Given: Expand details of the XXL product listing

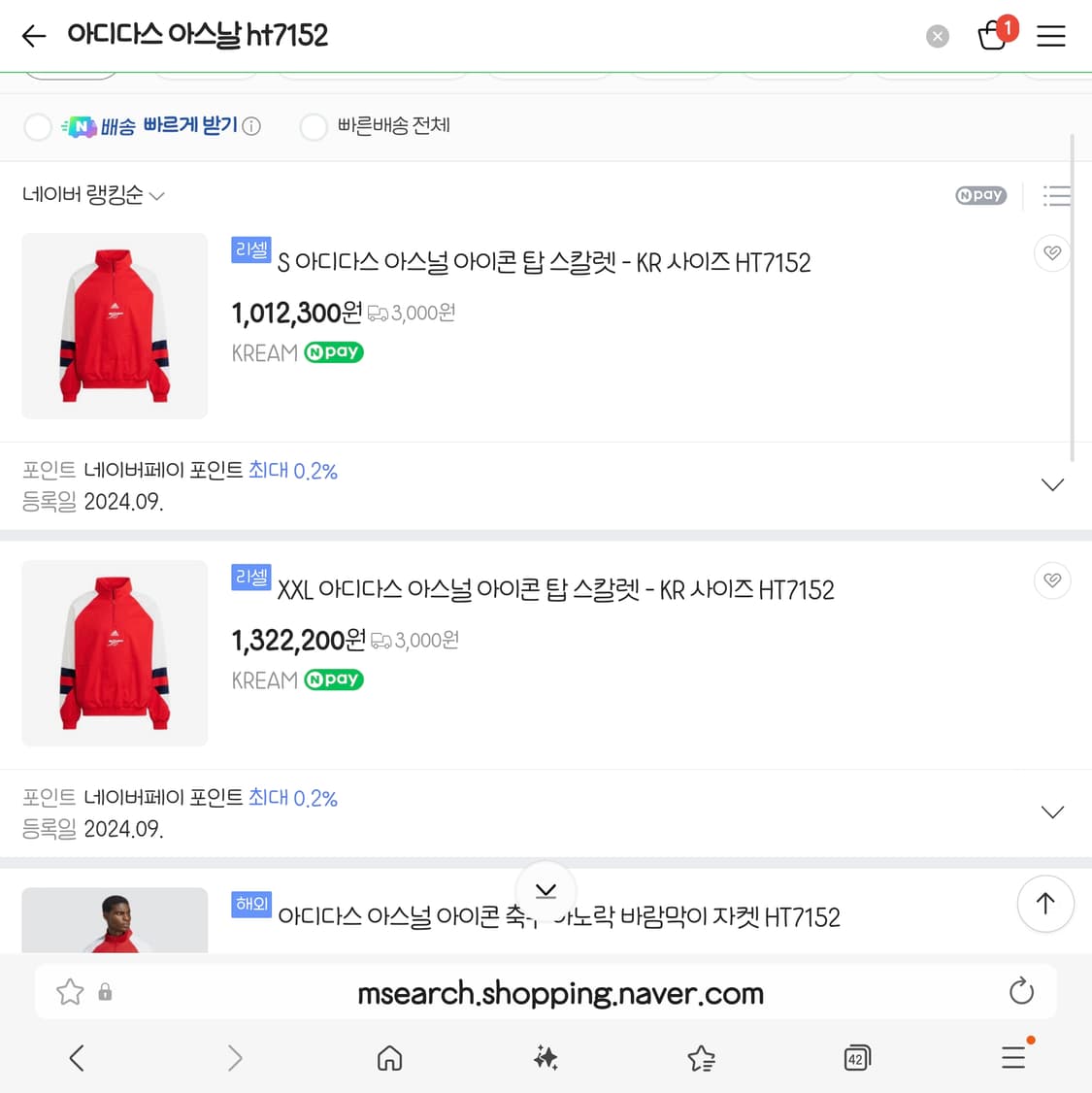Looking at the screenshot, I should 1052,811.
